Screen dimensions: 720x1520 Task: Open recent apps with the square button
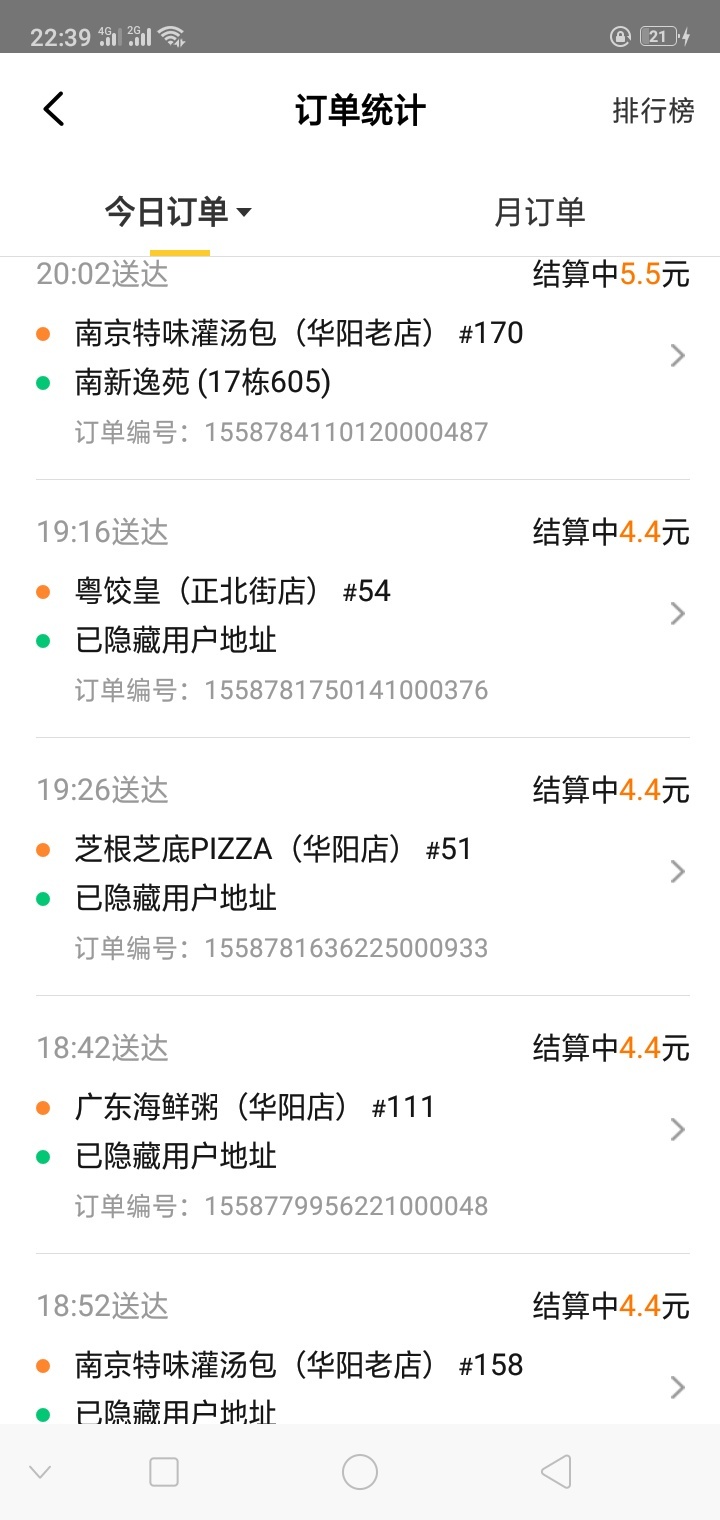coord(164,1472)
